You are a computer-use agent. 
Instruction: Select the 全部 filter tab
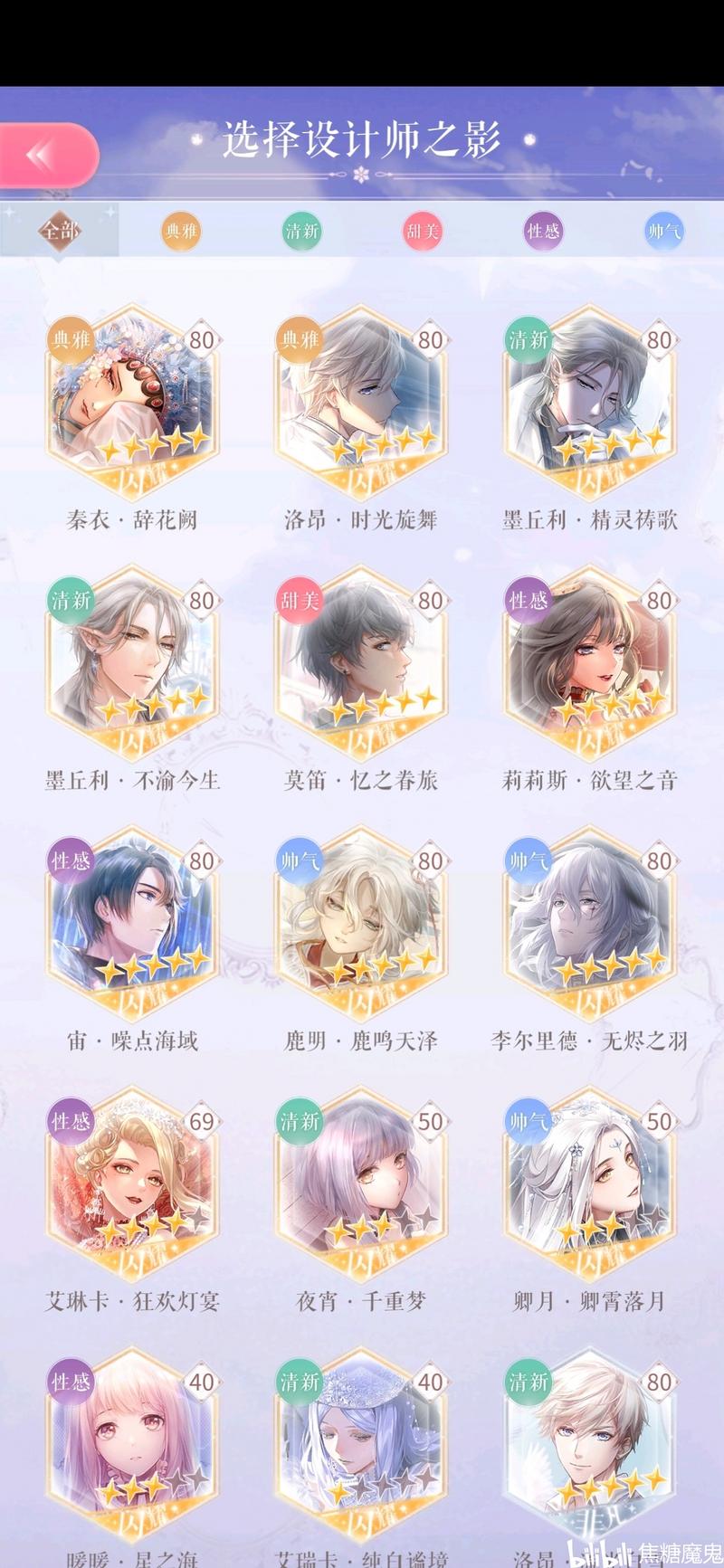pos(60,230)
